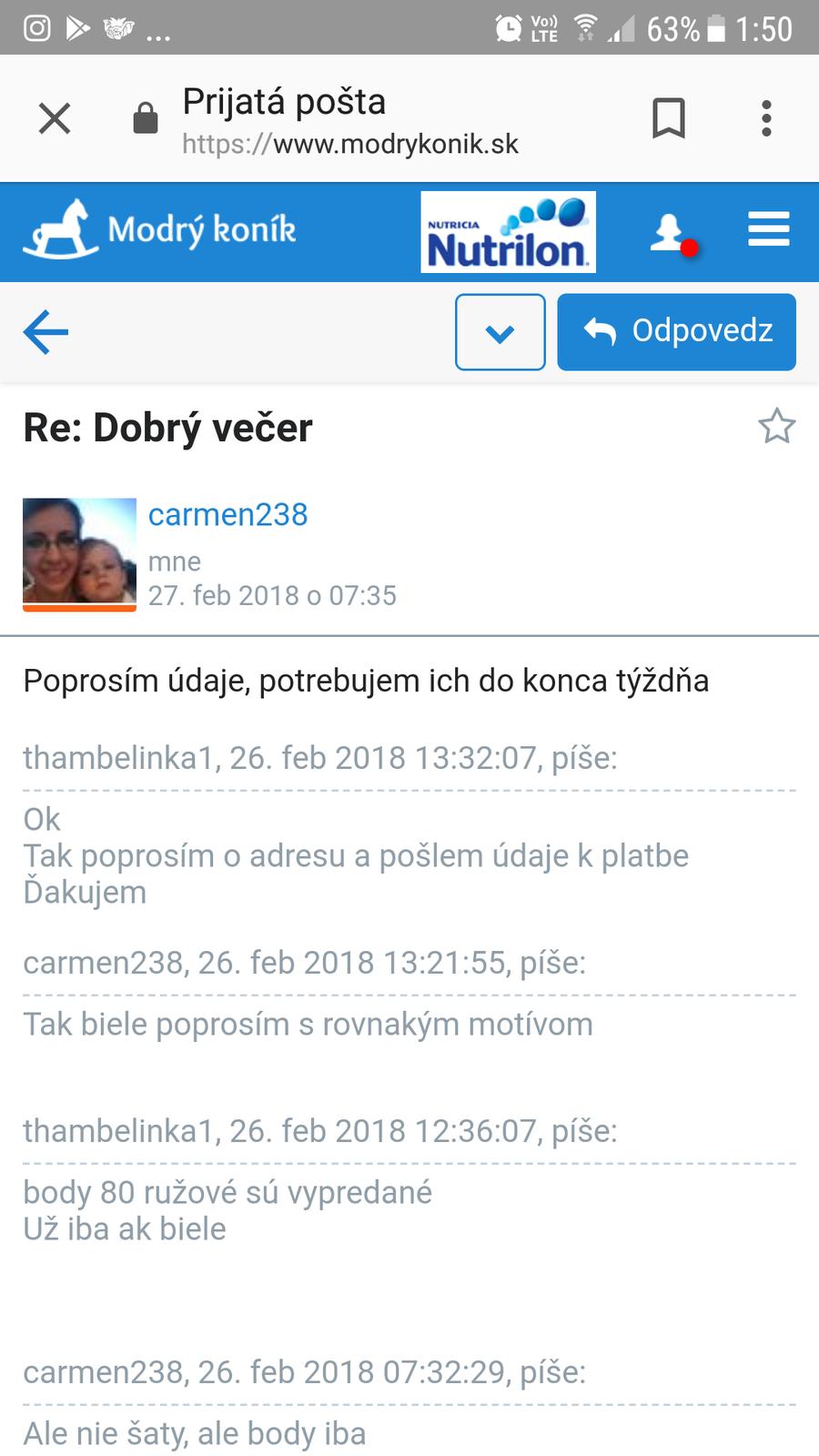Viewport: 819px width, 1456px height.
Task: Bookmark this page in the browser
Action: click(669, 118)
